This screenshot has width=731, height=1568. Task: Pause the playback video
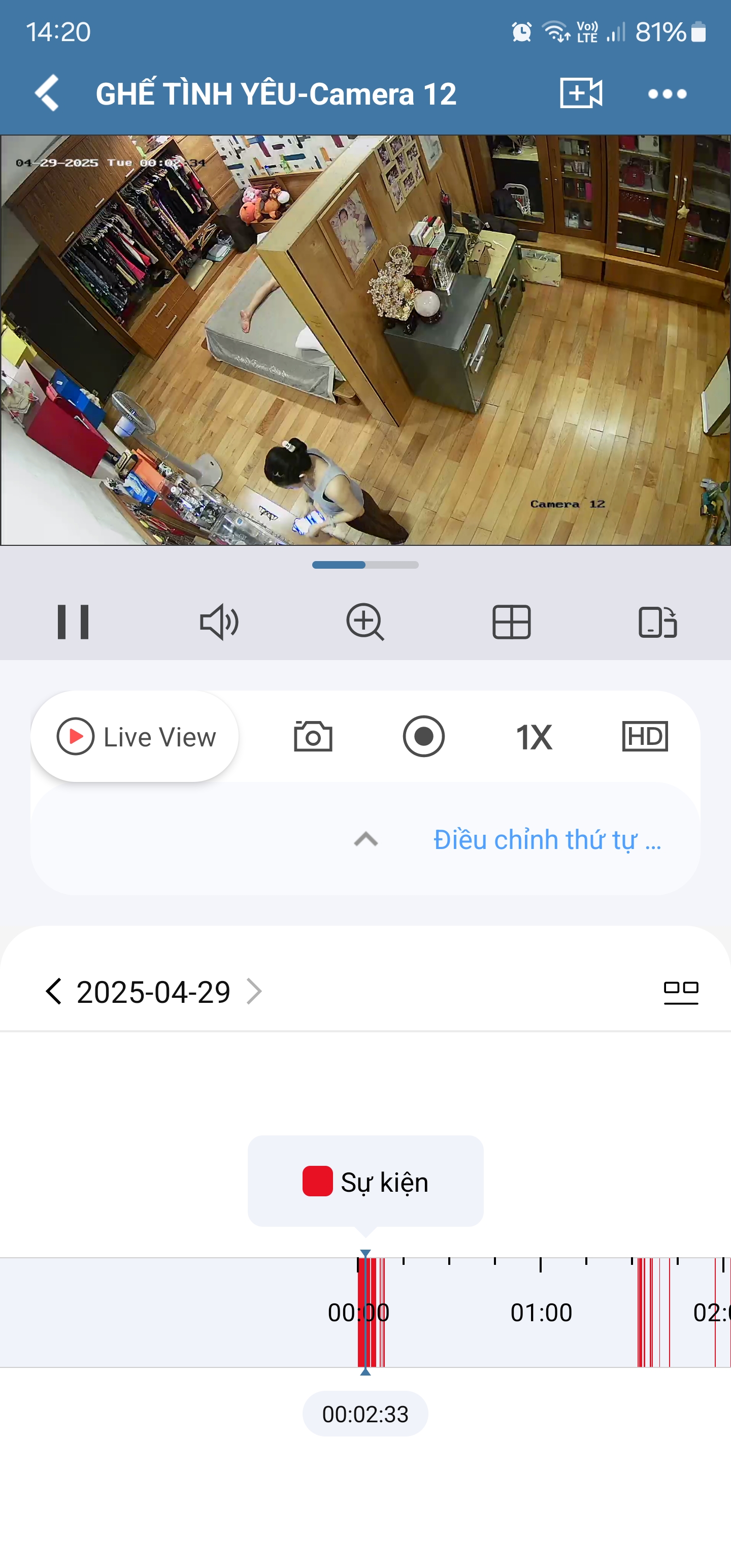(x=73, y=622)
